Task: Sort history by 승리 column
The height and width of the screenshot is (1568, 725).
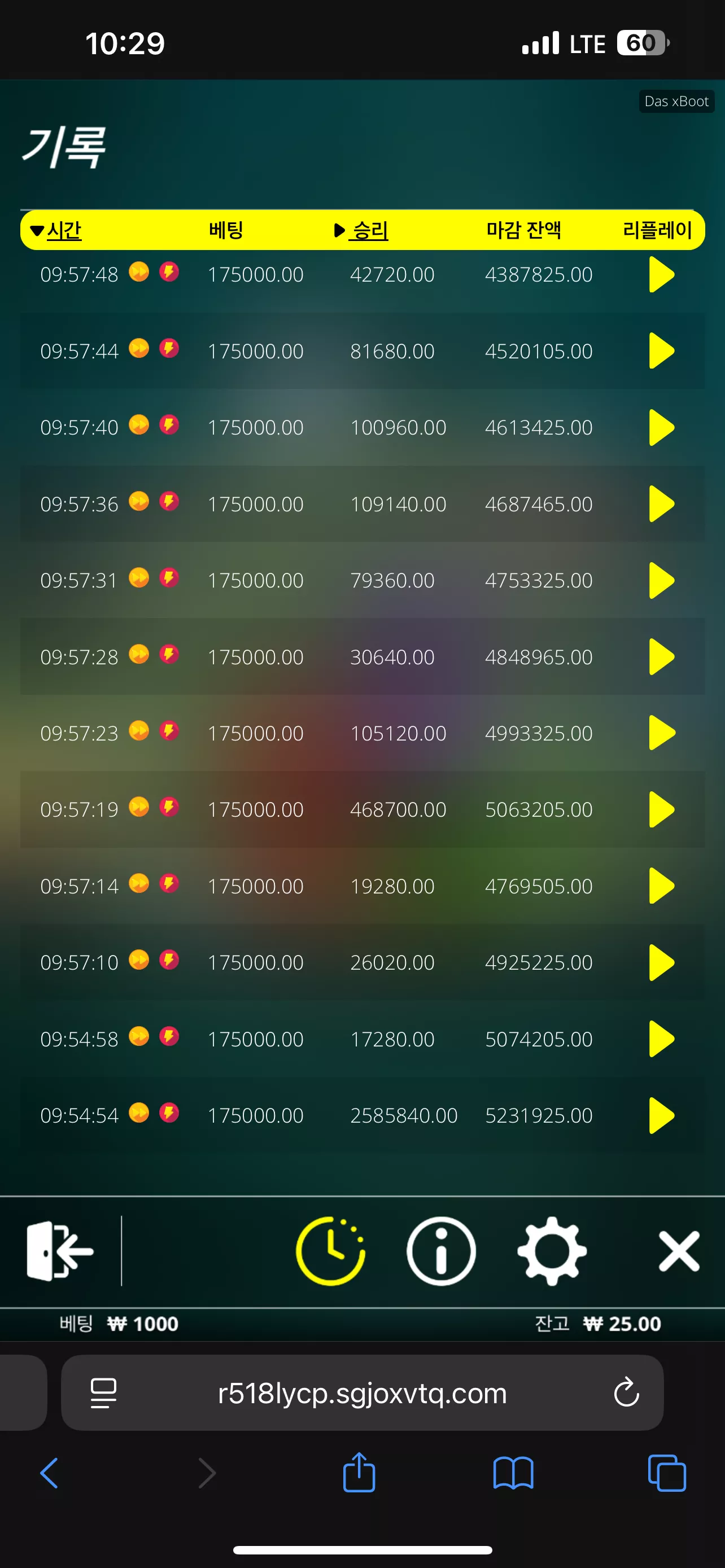Action: pyautogui.click(x=361, y=230)
